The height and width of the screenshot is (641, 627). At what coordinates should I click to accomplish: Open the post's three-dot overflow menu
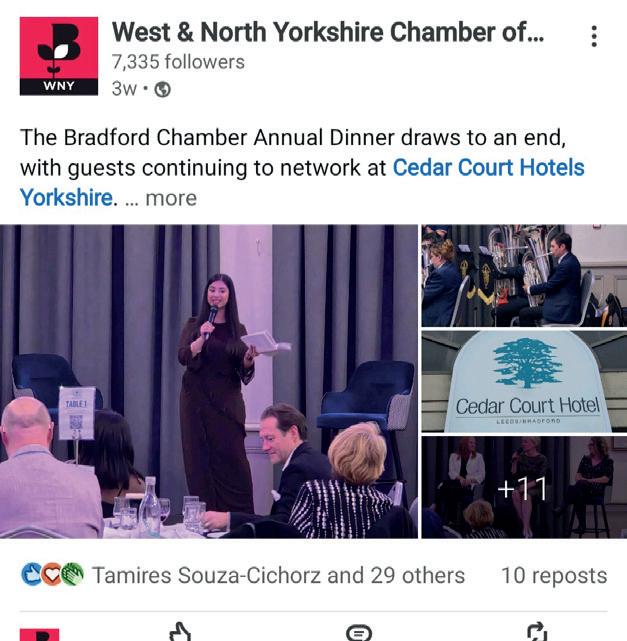point(594,36)
